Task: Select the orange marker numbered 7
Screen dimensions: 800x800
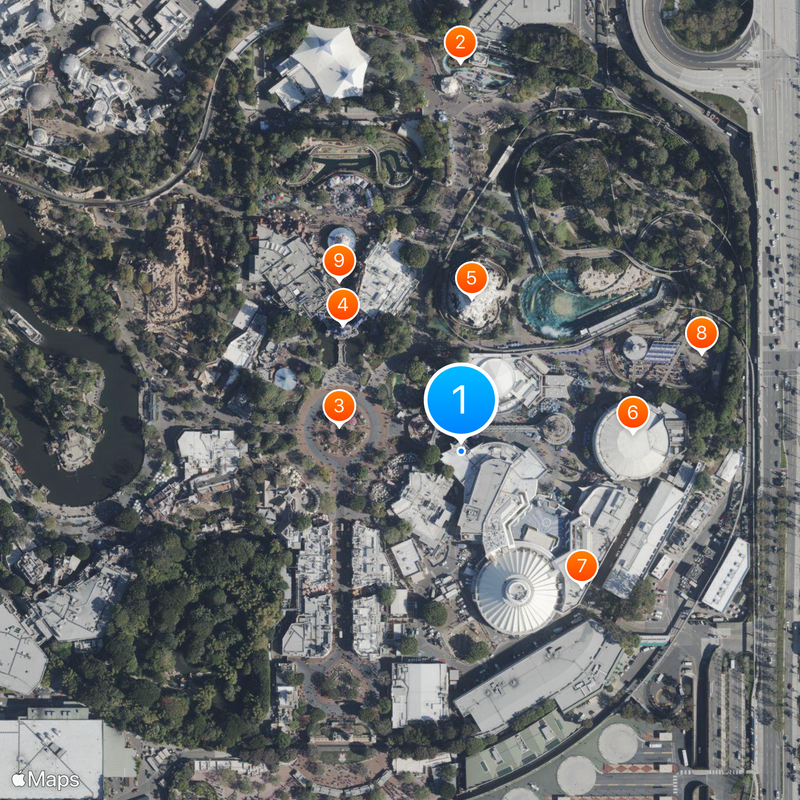Action: click(581, 566)
